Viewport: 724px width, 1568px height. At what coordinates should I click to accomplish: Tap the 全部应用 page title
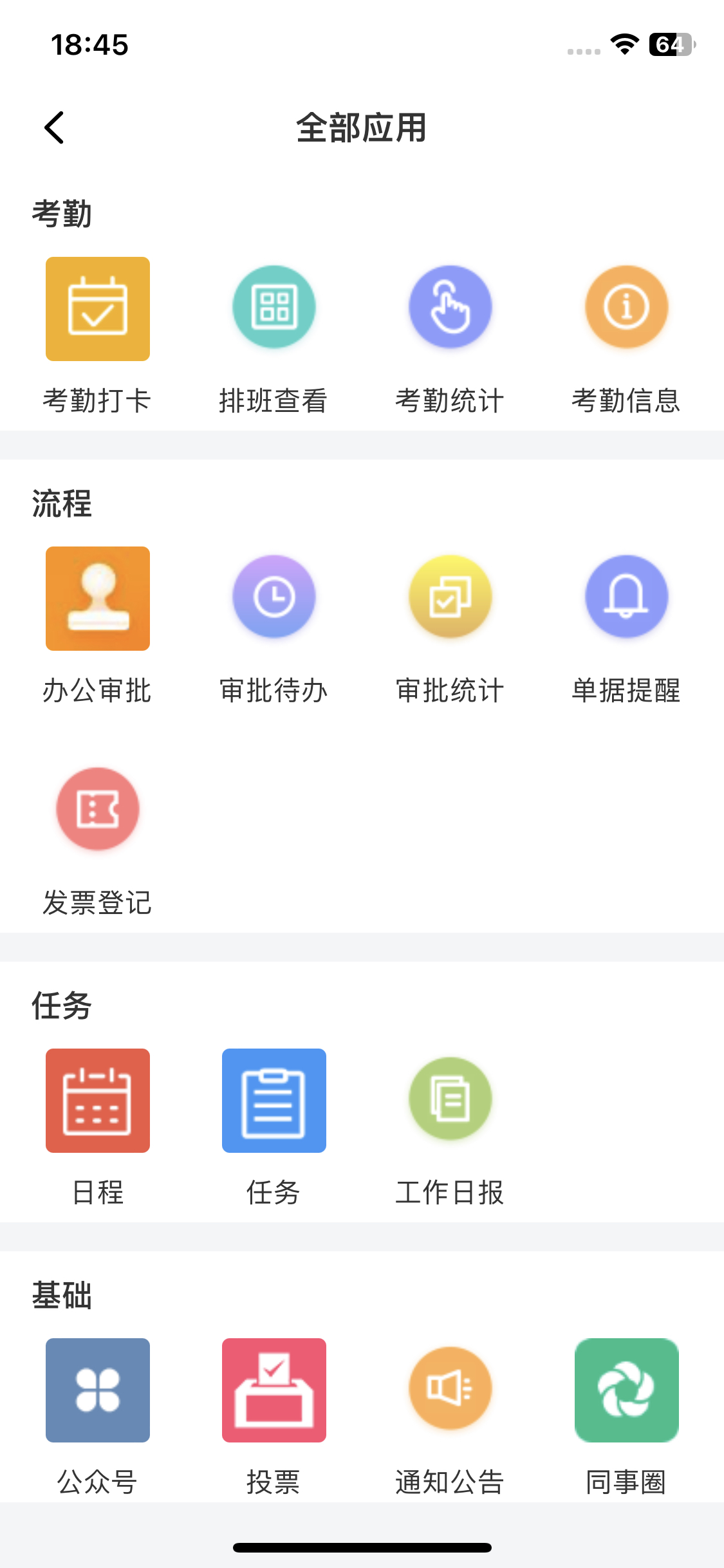(x=362, y=127)
